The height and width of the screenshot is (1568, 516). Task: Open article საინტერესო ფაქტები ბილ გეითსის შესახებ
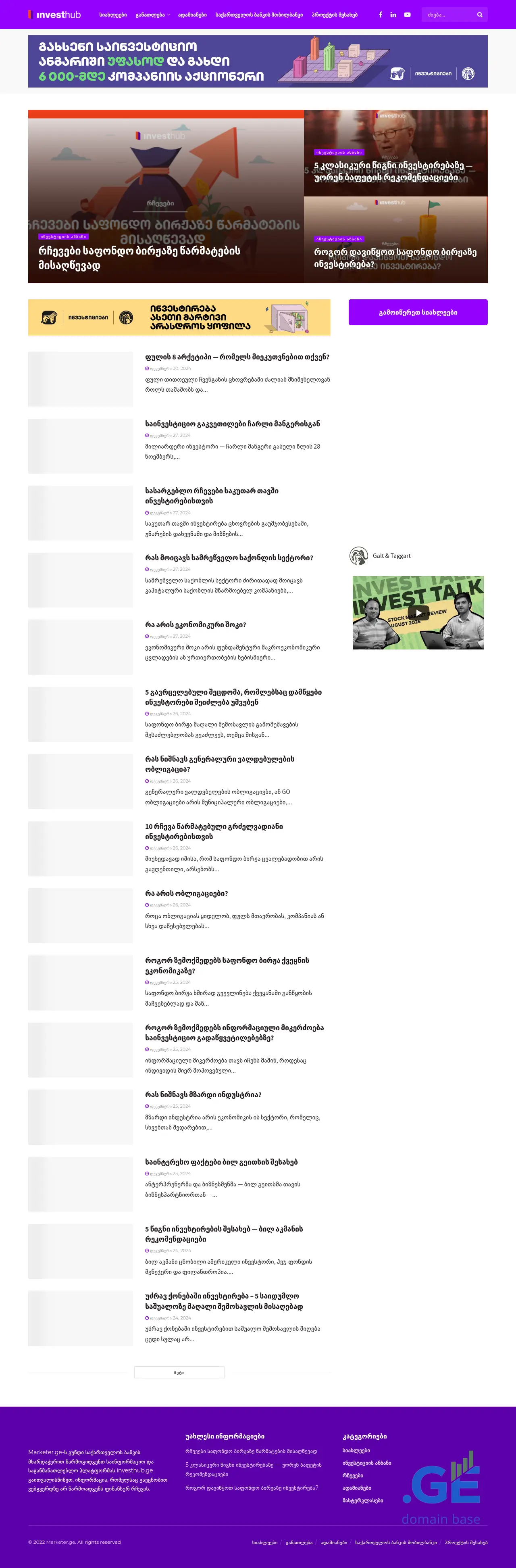pos(221,1161)
